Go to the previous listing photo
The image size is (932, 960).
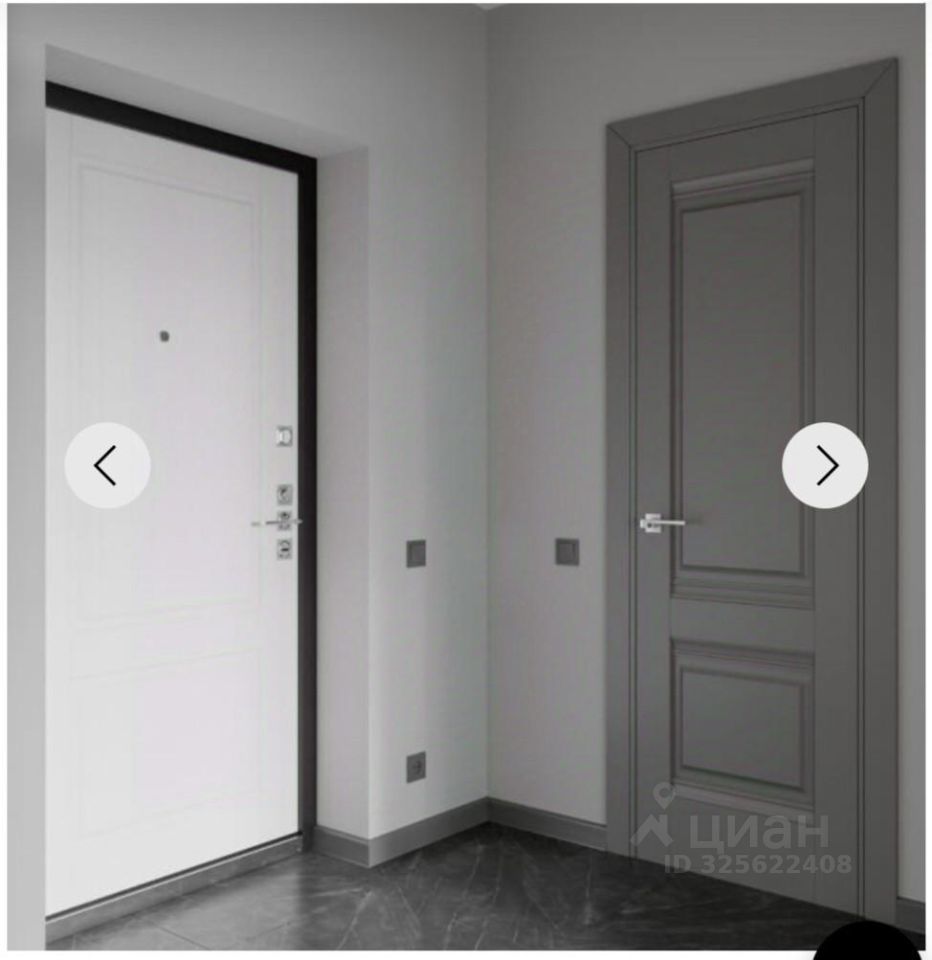(x=107, y=465)
